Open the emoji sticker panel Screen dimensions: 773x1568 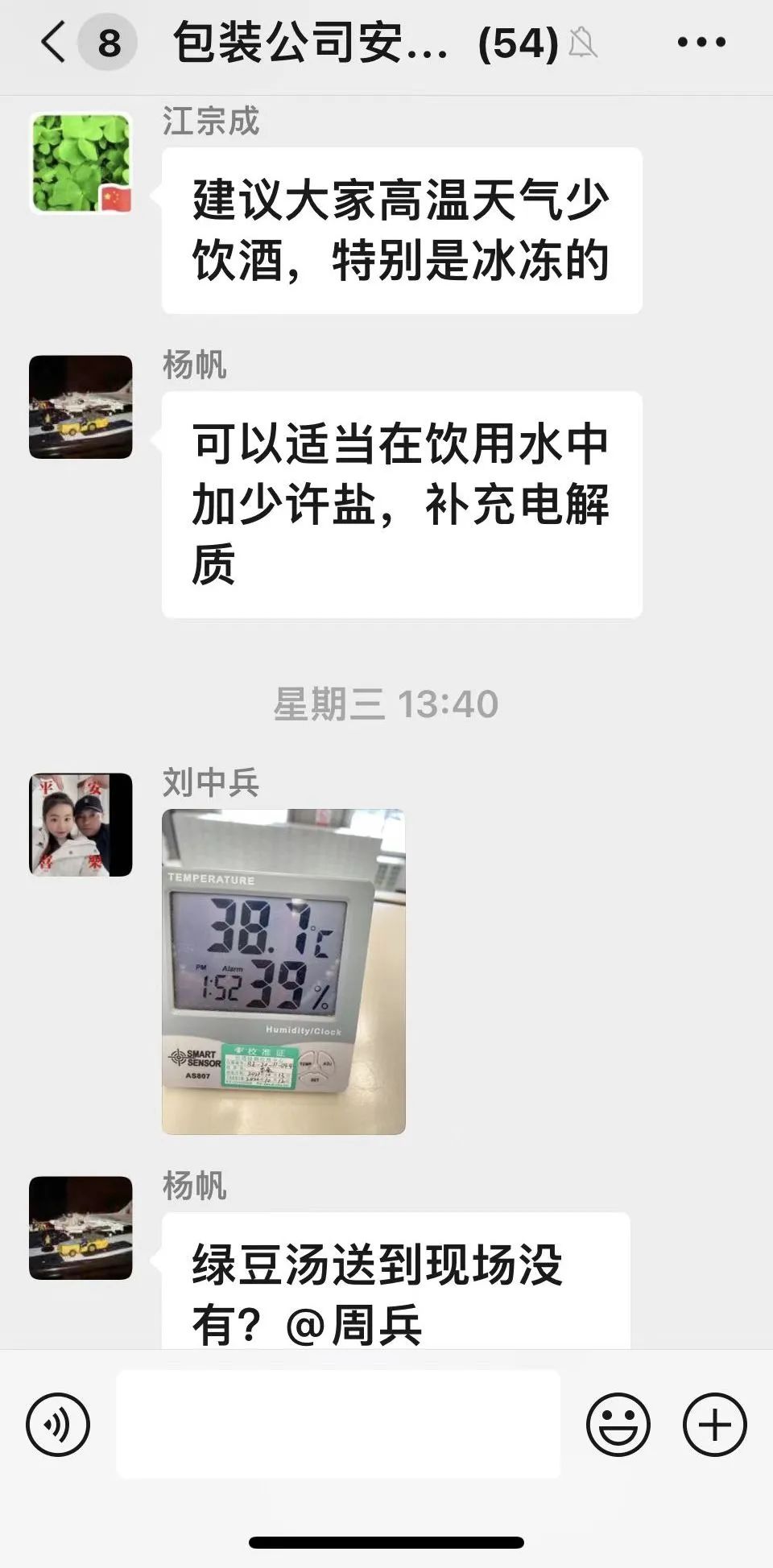click(618, 1424)
